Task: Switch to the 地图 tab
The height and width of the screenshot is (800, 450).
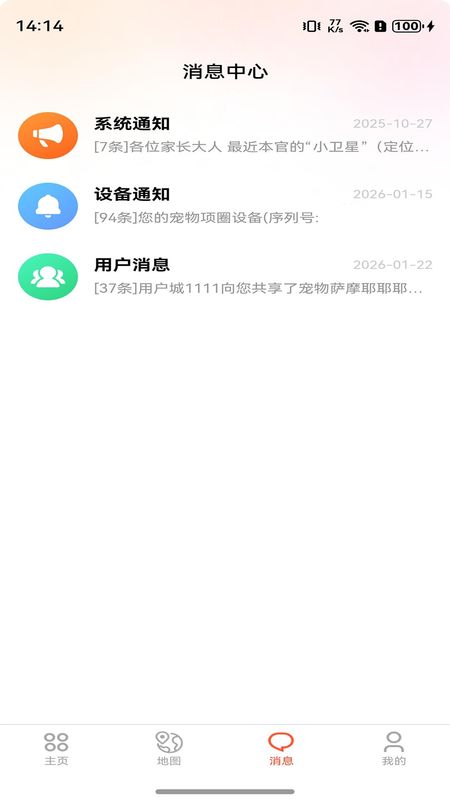Action: [x=169, y=749]
